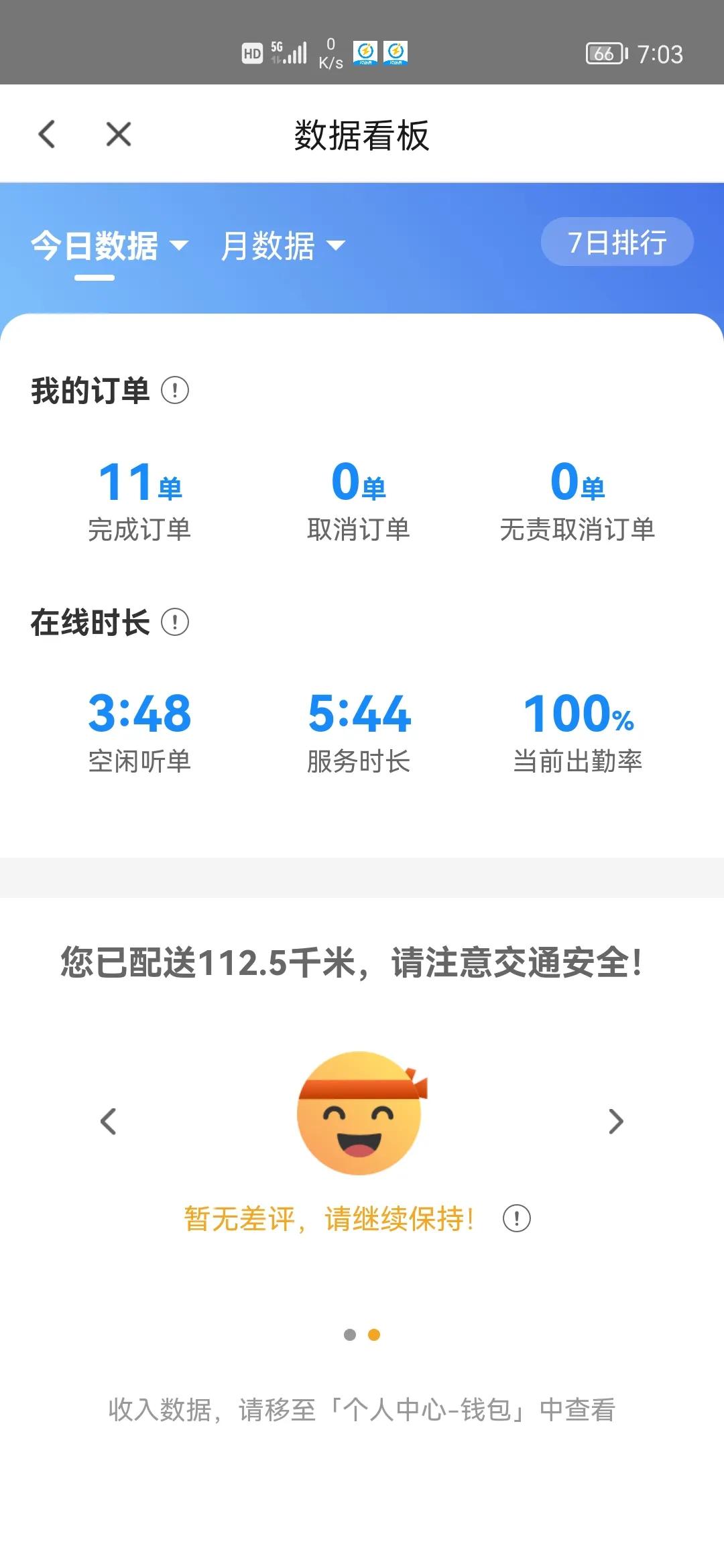Tap the info icon beside 我的订单

coord(176,392)
